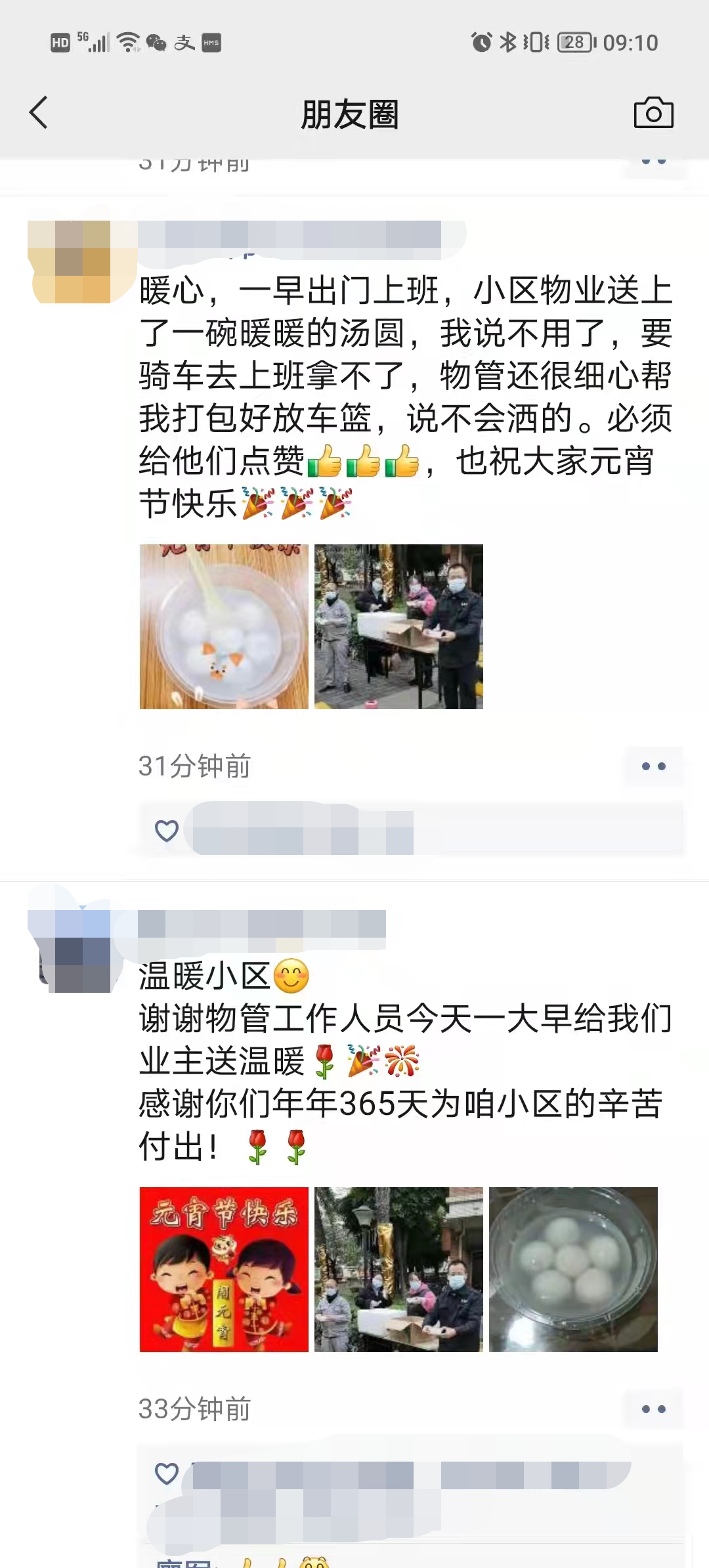Open the author's name above the 温暖小区 post
The image size is (709, 1568).
261,925
